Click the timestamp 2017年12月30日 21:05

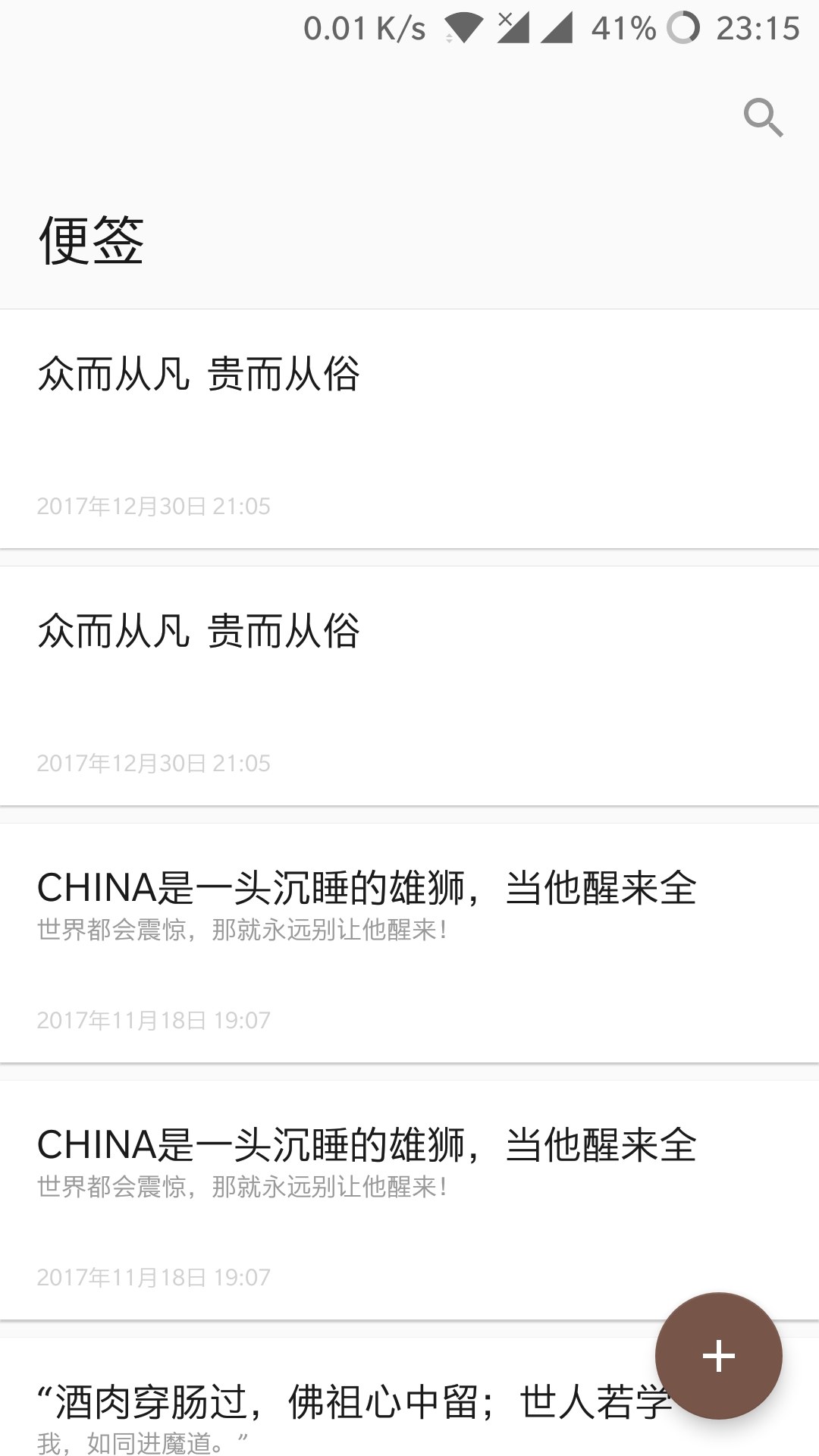tap(154, 507)
